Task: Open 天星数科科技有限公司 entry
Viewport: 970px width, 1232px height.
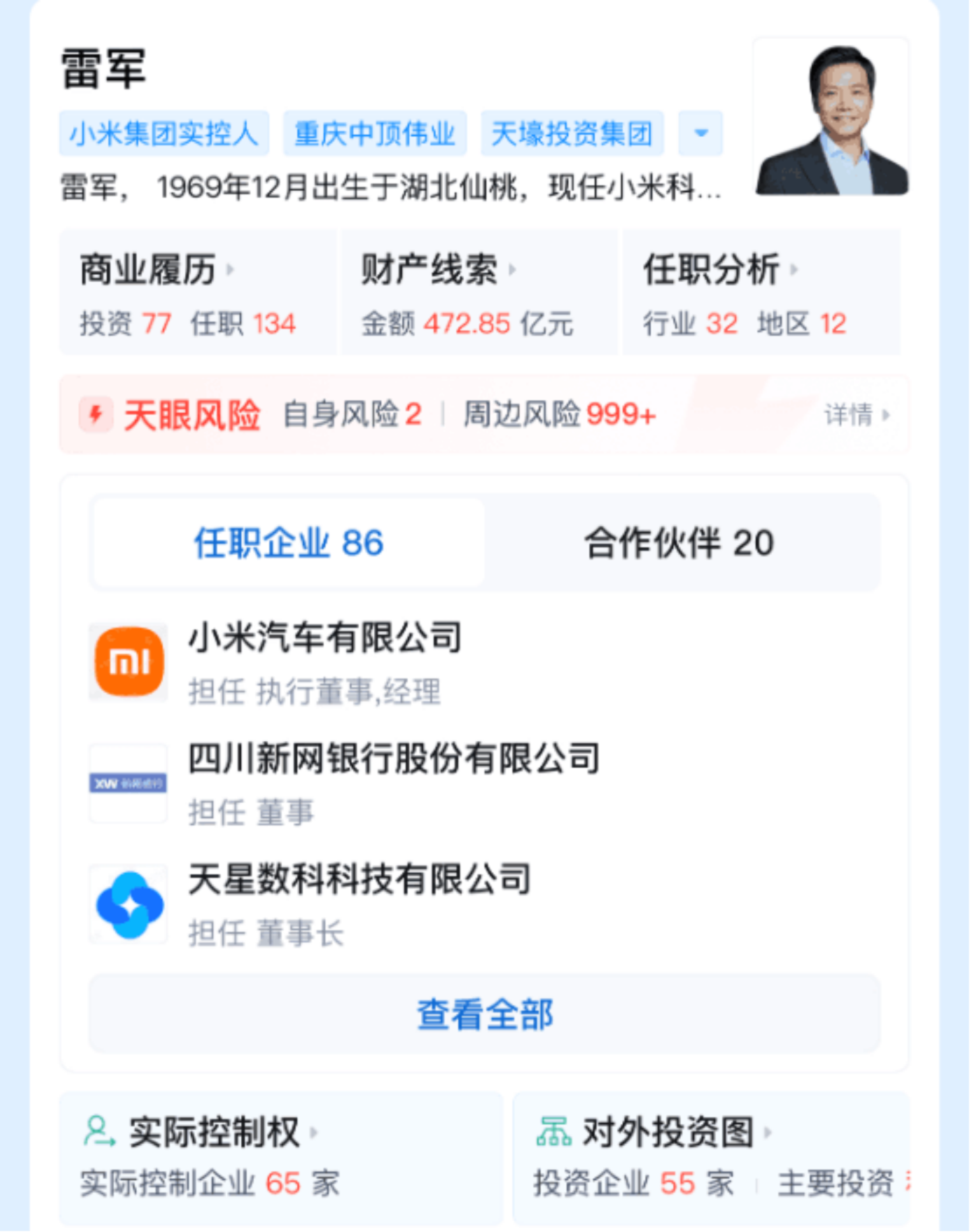Action: [359, 903]
